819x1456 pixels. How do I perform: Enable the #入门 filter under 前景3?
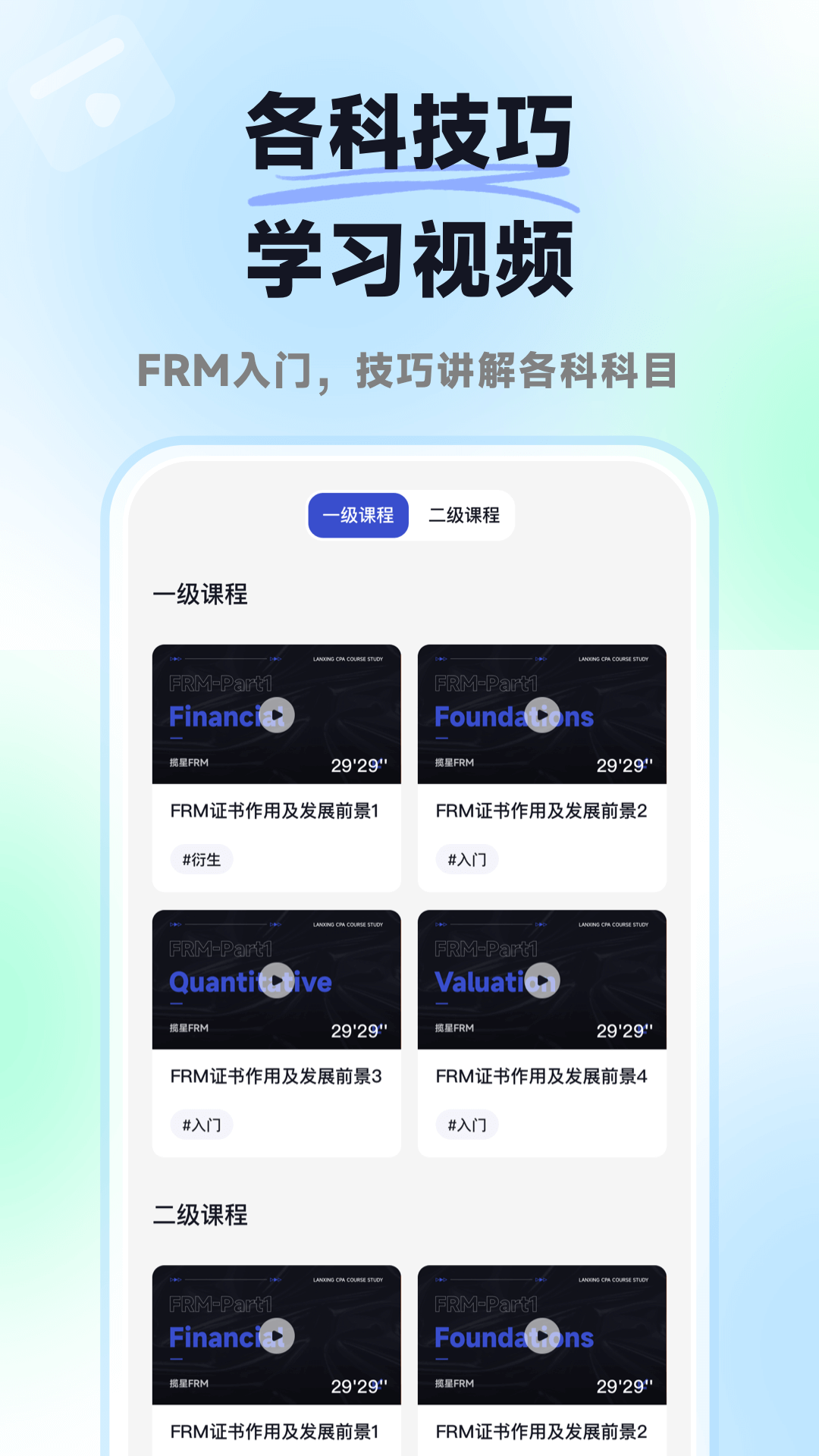[202, 1124]
